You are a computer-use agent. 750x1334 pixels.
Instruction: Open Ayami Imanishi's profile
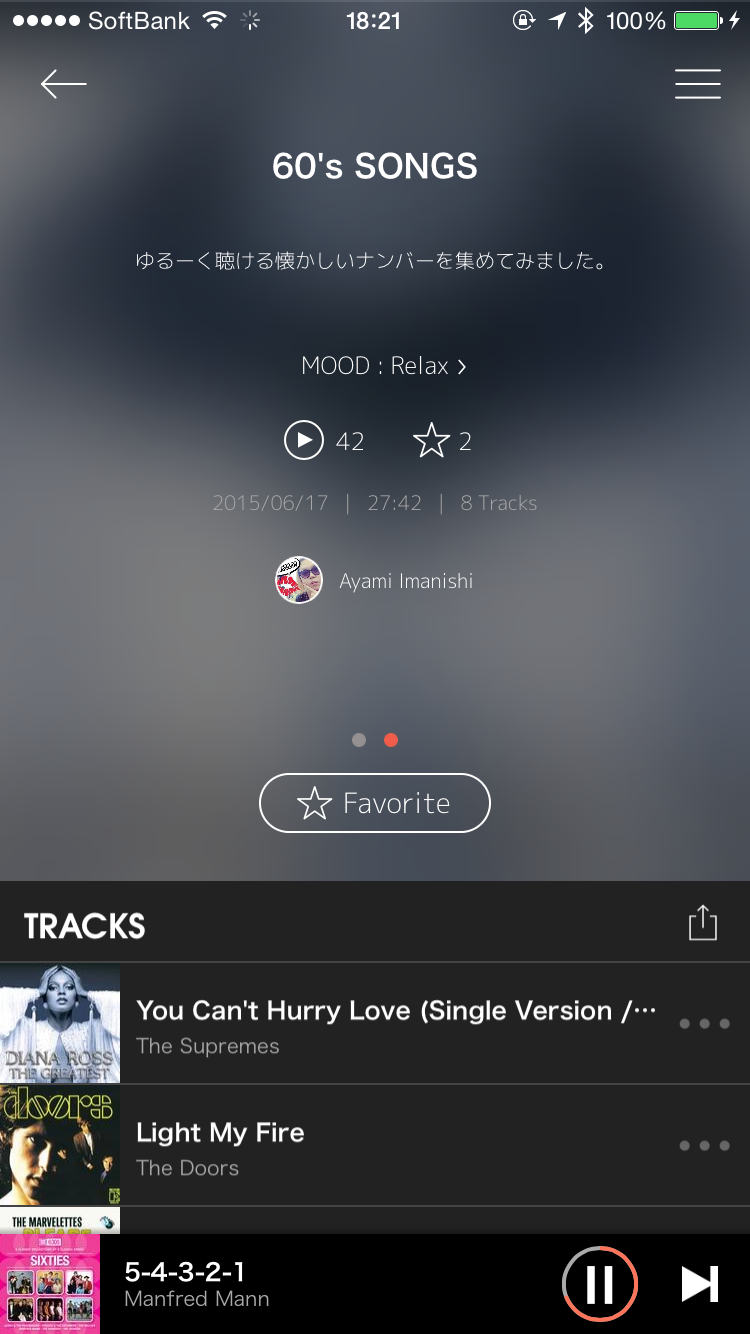click(375, 580)
